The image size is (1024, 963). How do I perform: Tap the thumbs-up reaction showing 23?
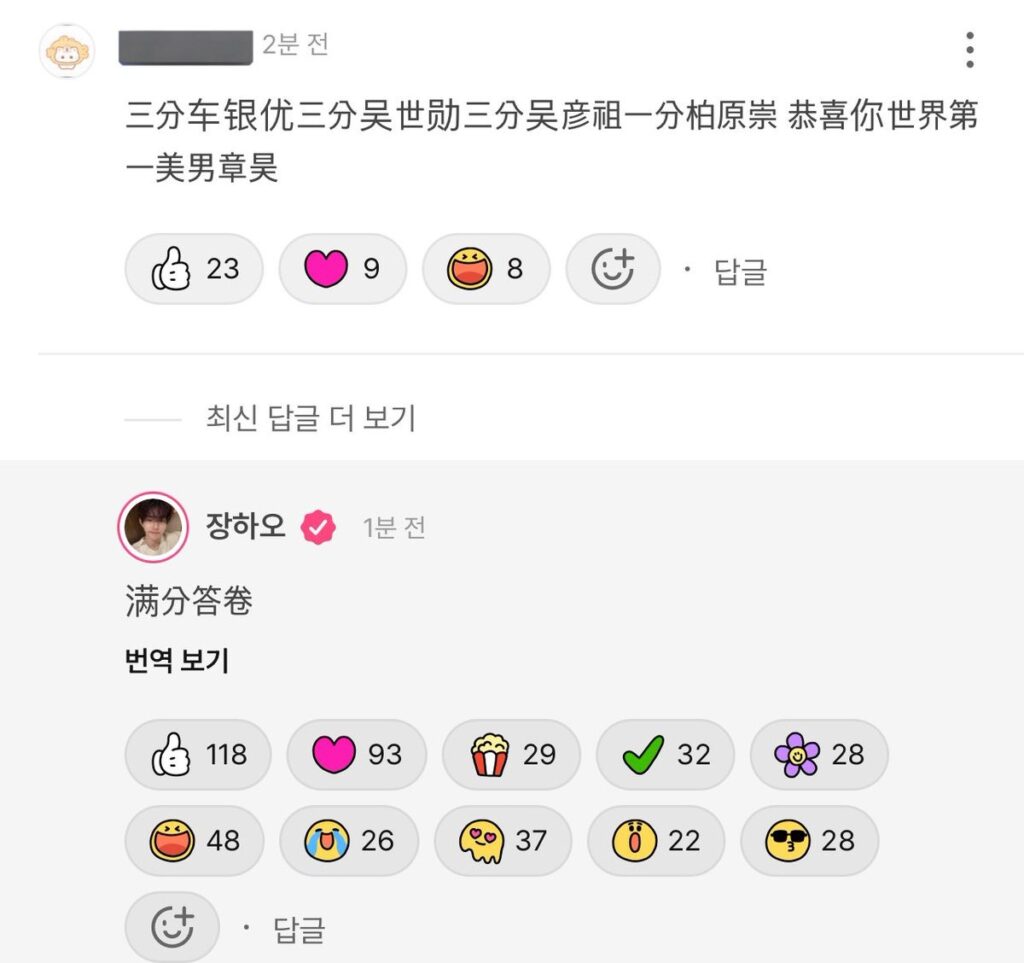[194, 269]
